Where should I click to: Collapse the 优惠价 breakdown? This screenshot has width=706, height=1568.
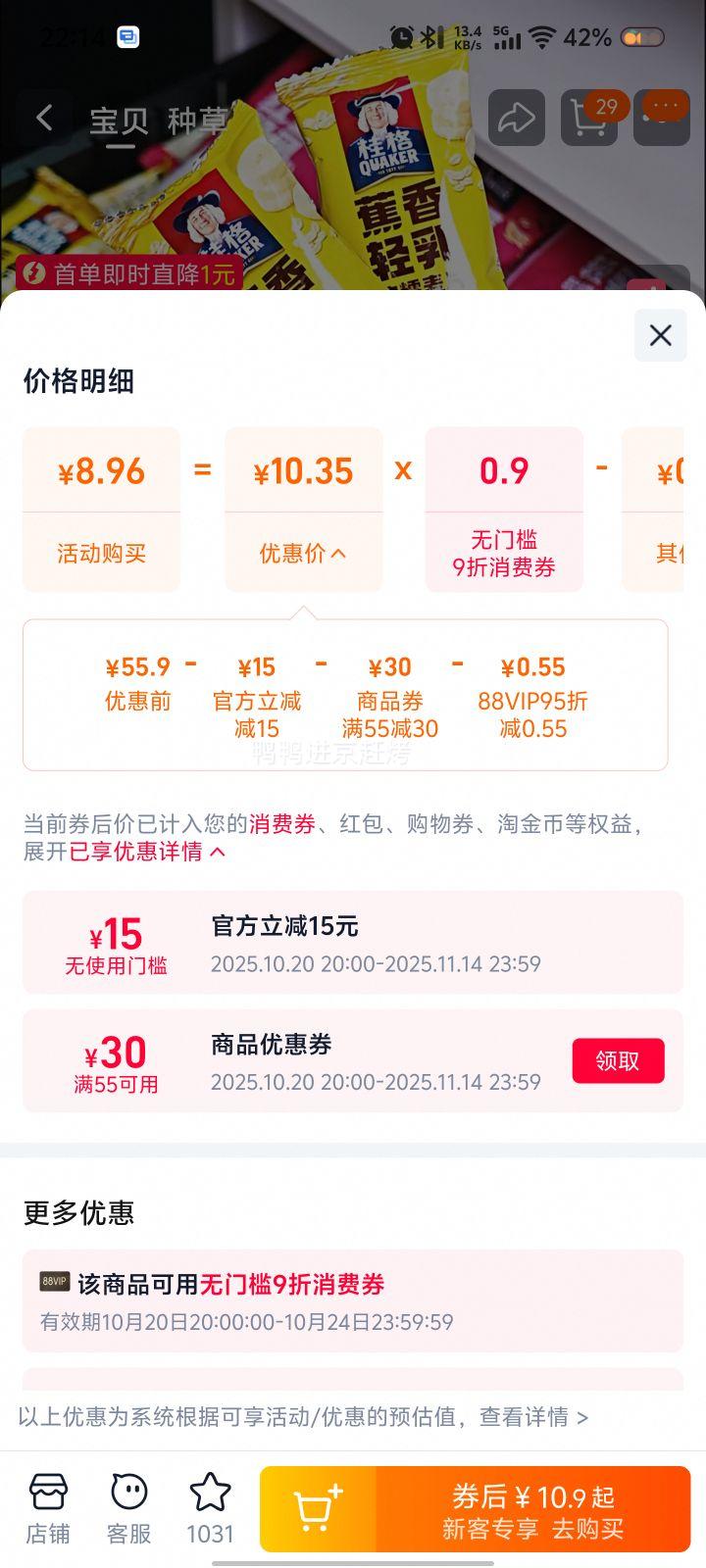303,554
